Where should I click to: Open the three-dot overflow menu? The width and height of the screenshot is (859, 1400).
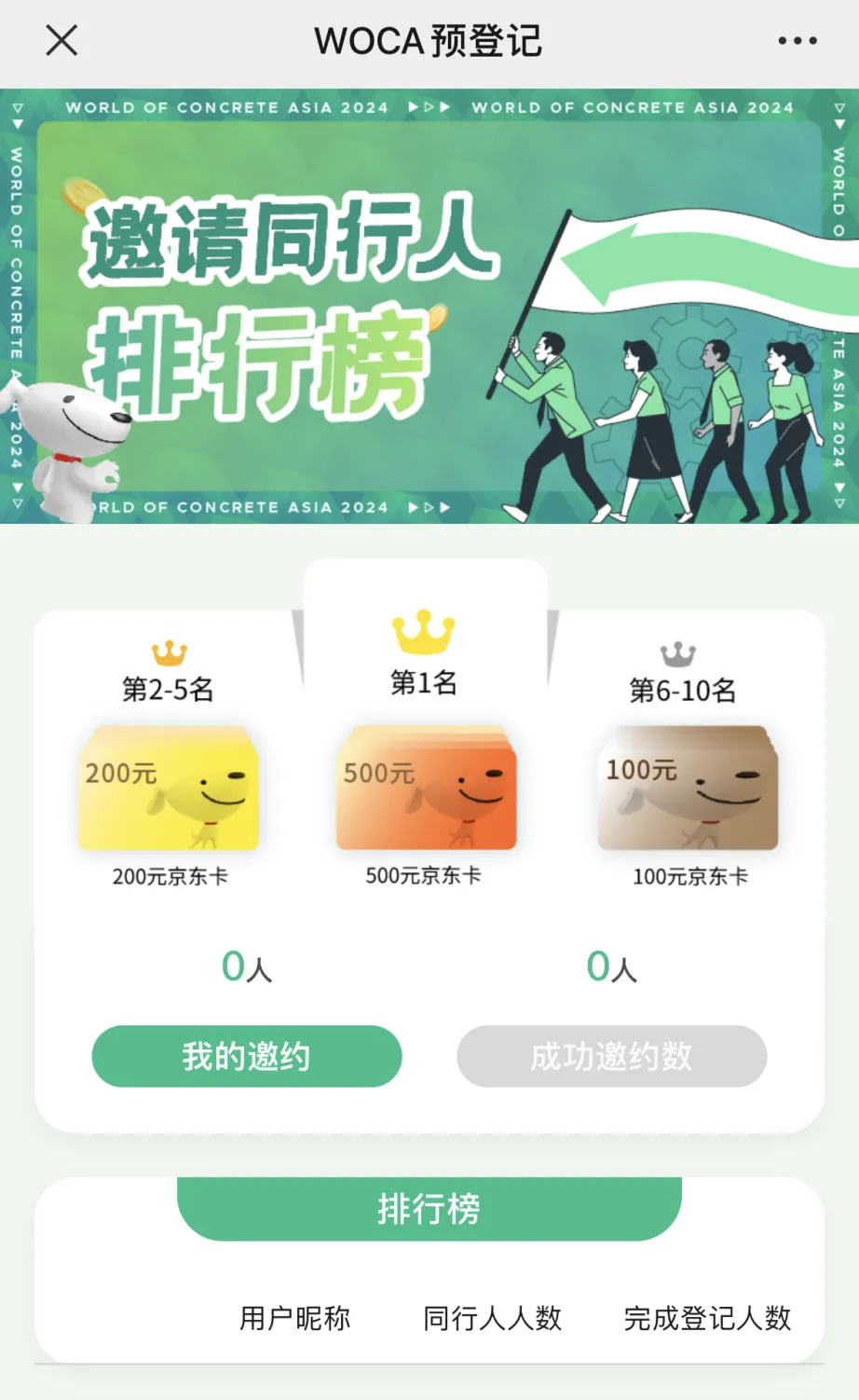click(798, 41)
